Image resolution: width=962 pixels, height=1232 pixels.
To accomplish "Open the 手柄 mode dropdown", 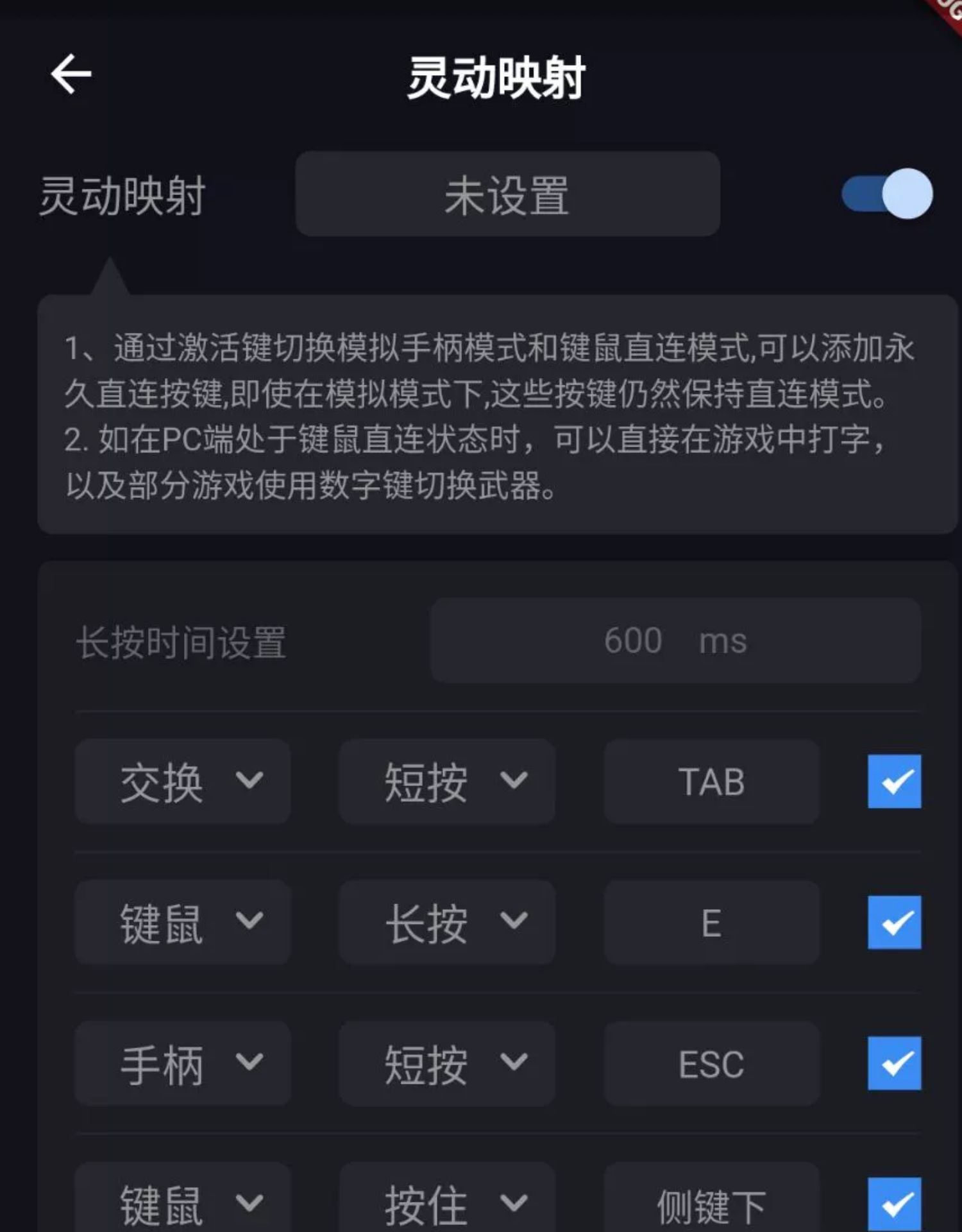I will pos(183,1063).
